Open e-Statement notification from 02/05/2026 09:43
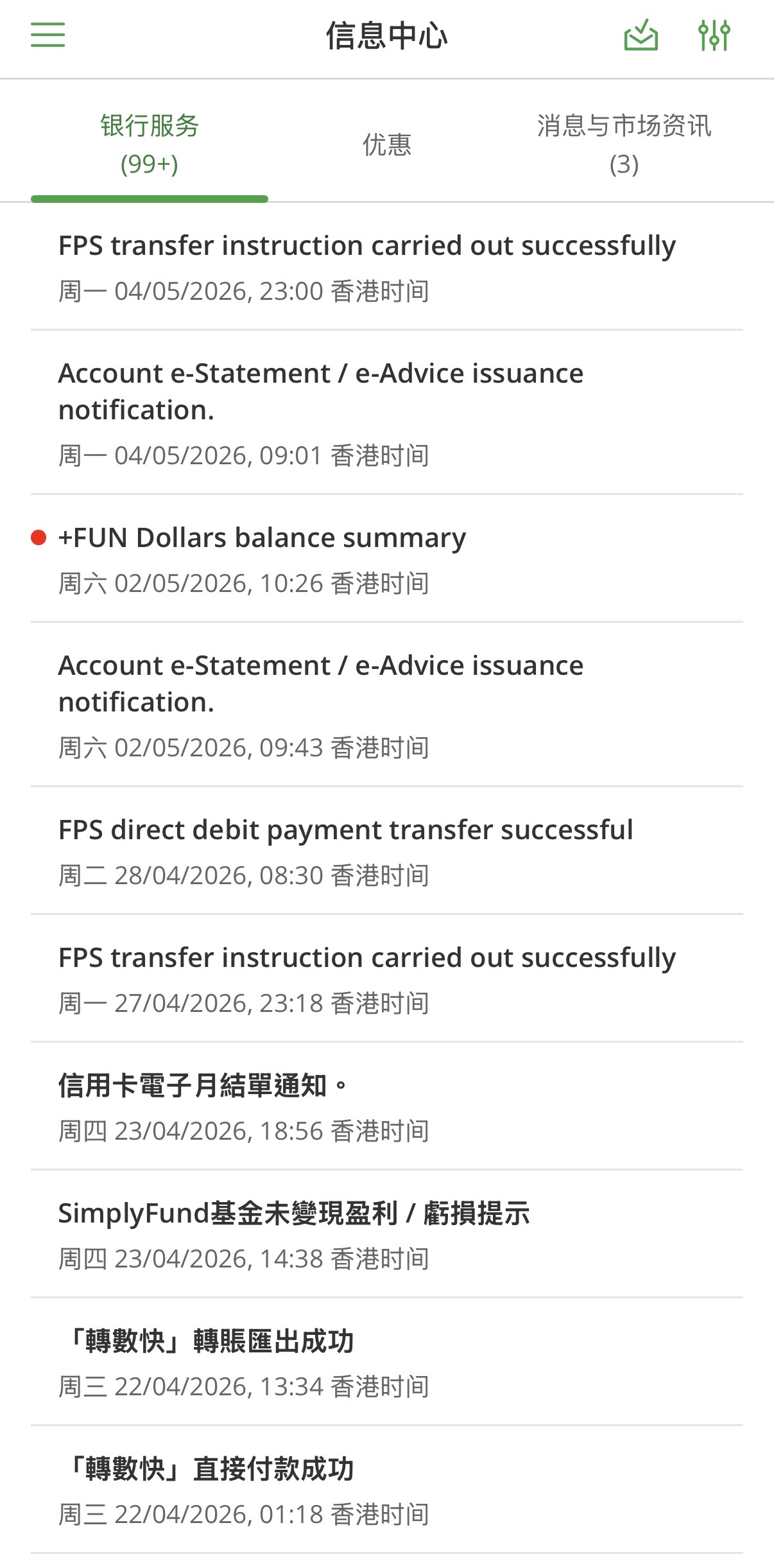774x1568 pixels. (387, 705)
